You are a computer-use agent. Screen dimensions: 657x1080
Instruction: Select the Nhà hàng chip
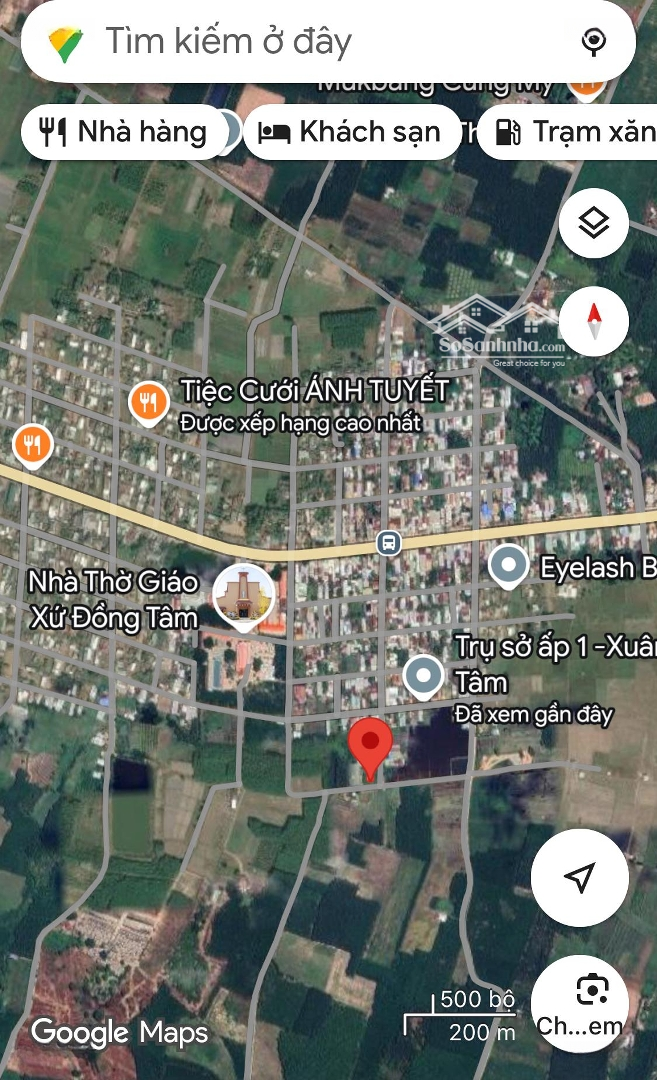pos(124,132)
